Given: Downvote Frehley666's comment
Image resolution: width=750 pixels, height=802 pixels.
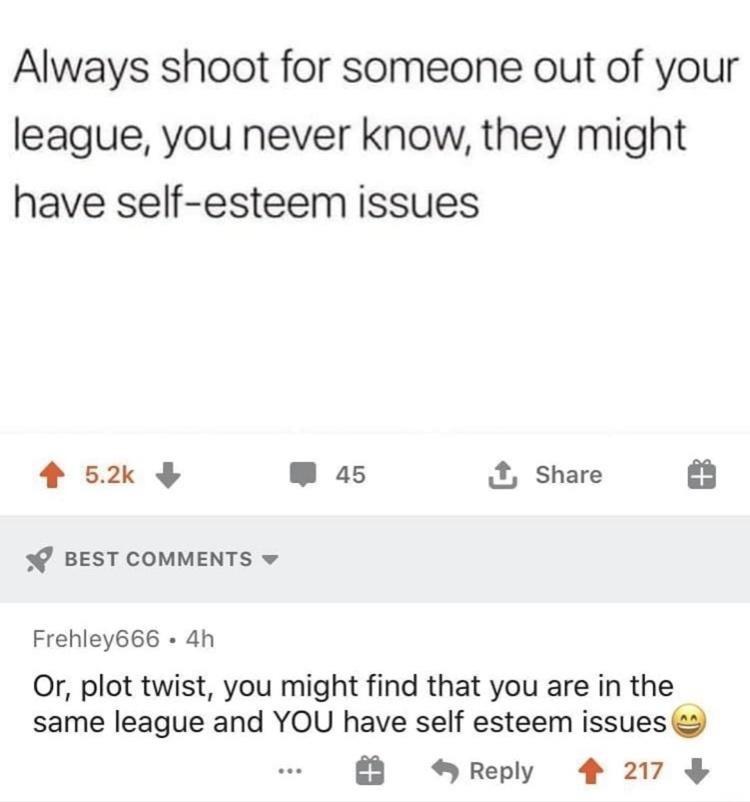Looking at the screenshot, I should [x=698, y=771].
